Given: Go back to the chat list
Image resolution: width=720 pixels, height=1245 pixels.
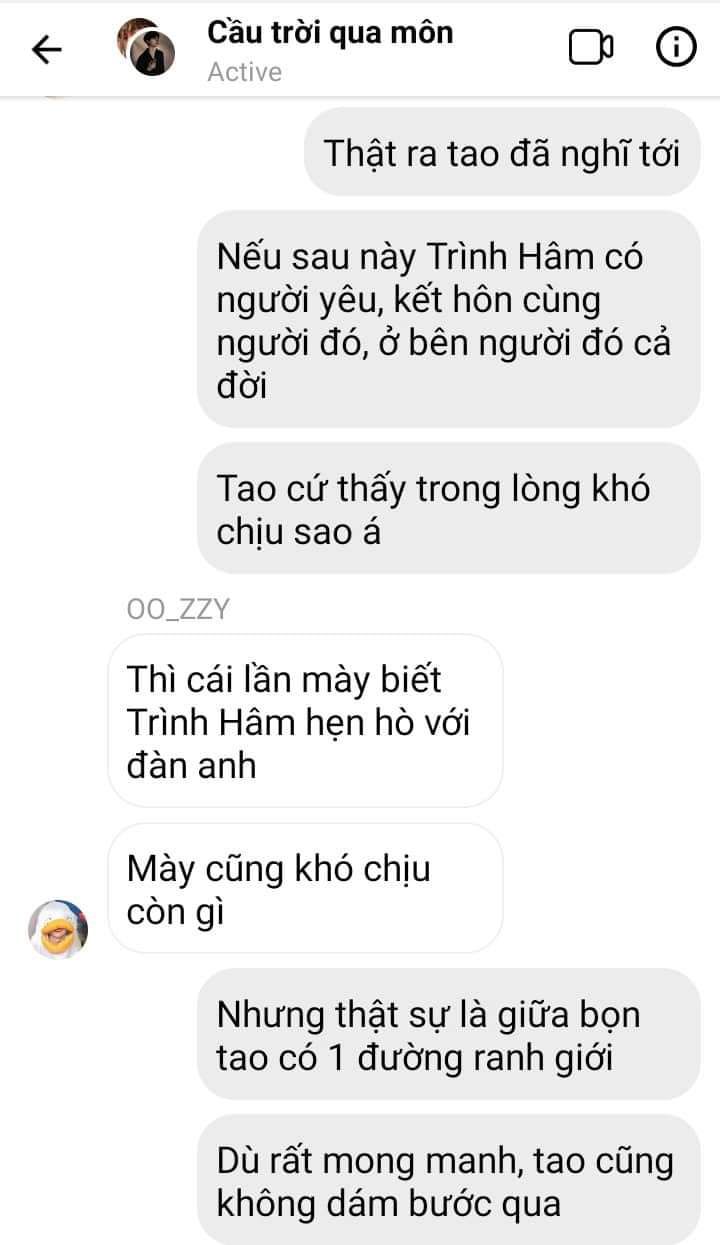Looking at the screenshot, I should 47,49.
